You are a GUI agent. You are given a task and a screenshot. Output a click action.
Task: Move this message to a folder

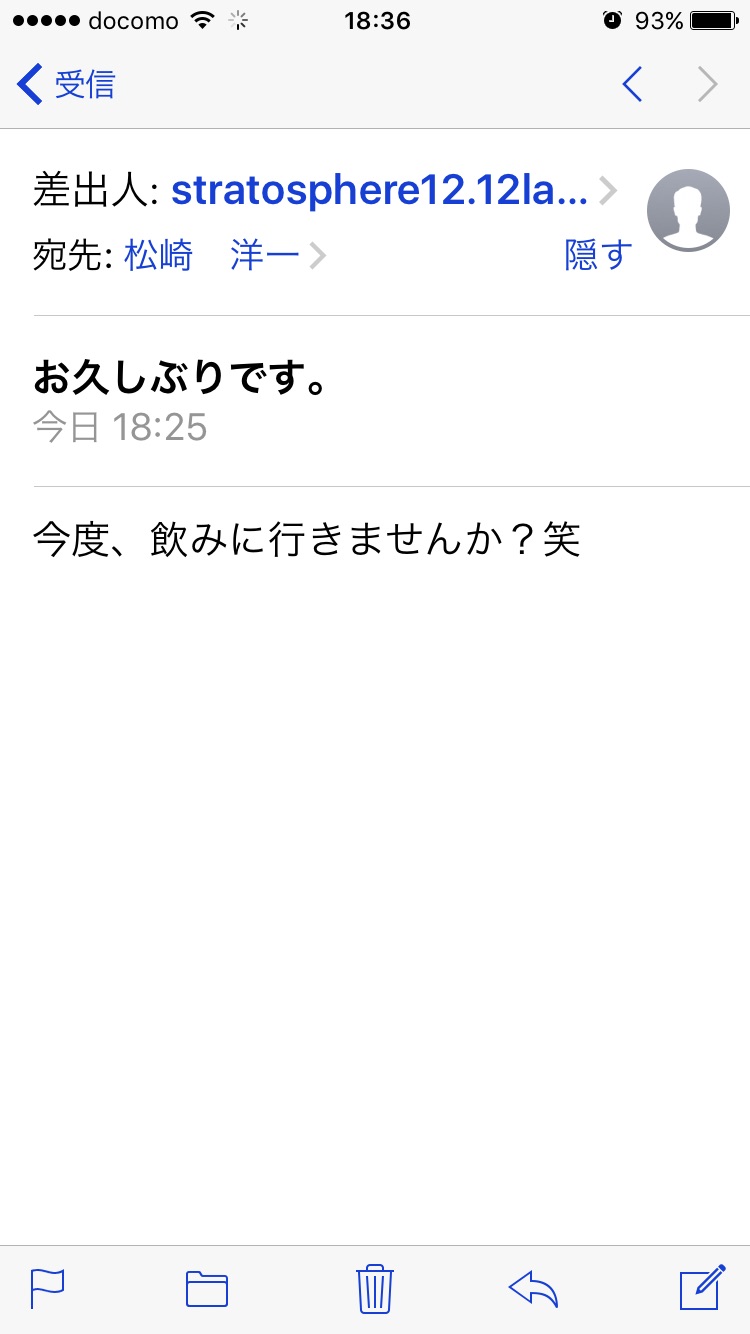point(207,1288)
